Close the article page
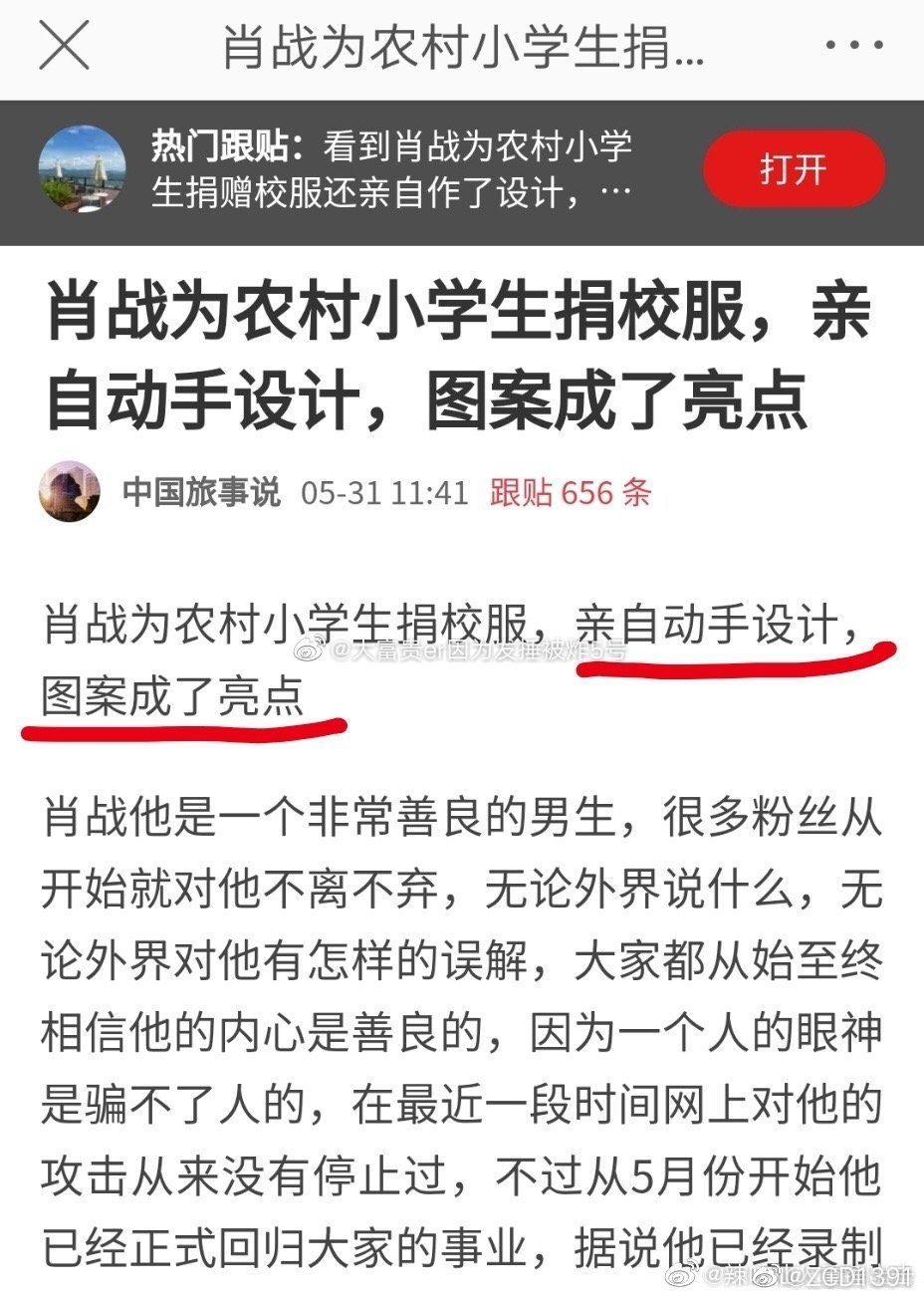The height and width of the screenshot is (1297, 924). click(x=64, y=46)
